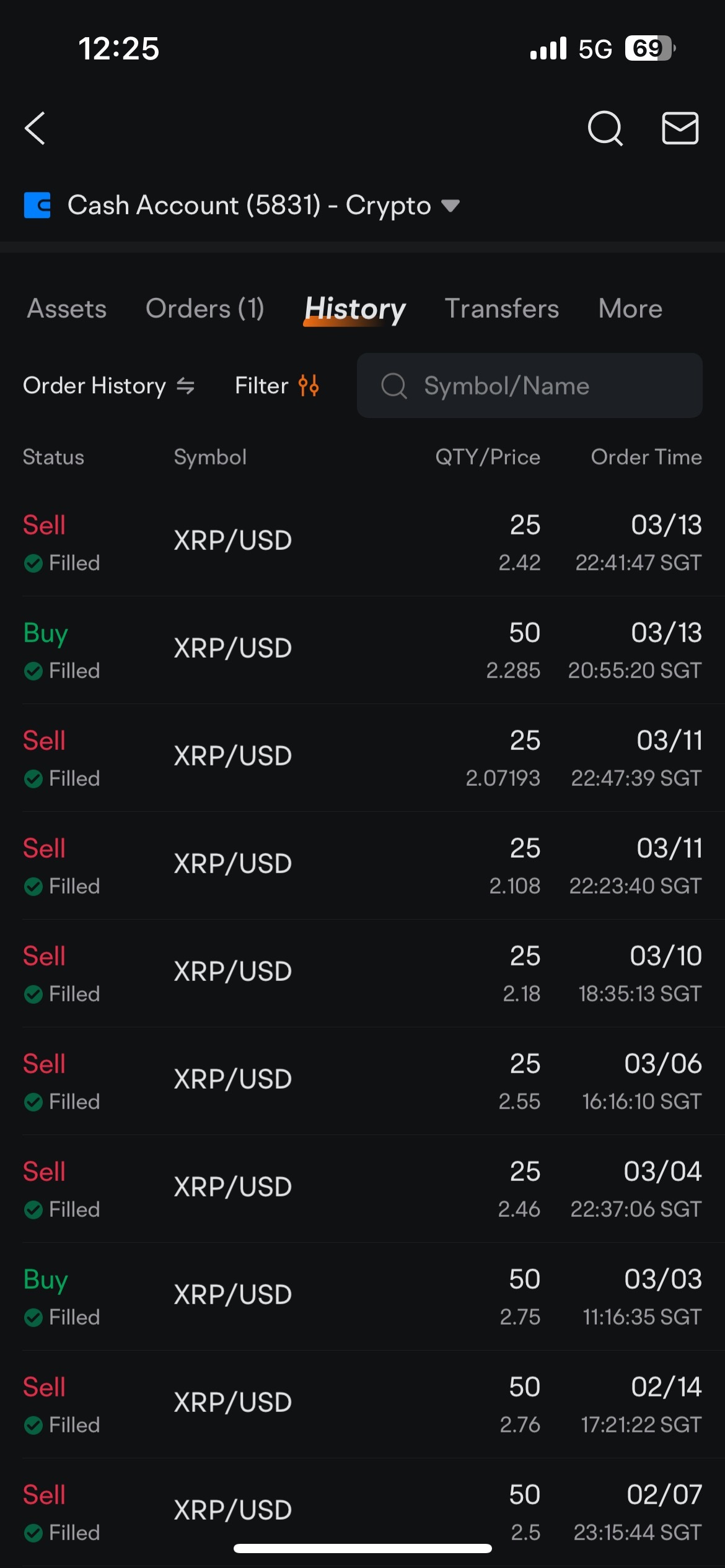
Task: Open the Buy order priced 2.285
Action: (362, 650)
